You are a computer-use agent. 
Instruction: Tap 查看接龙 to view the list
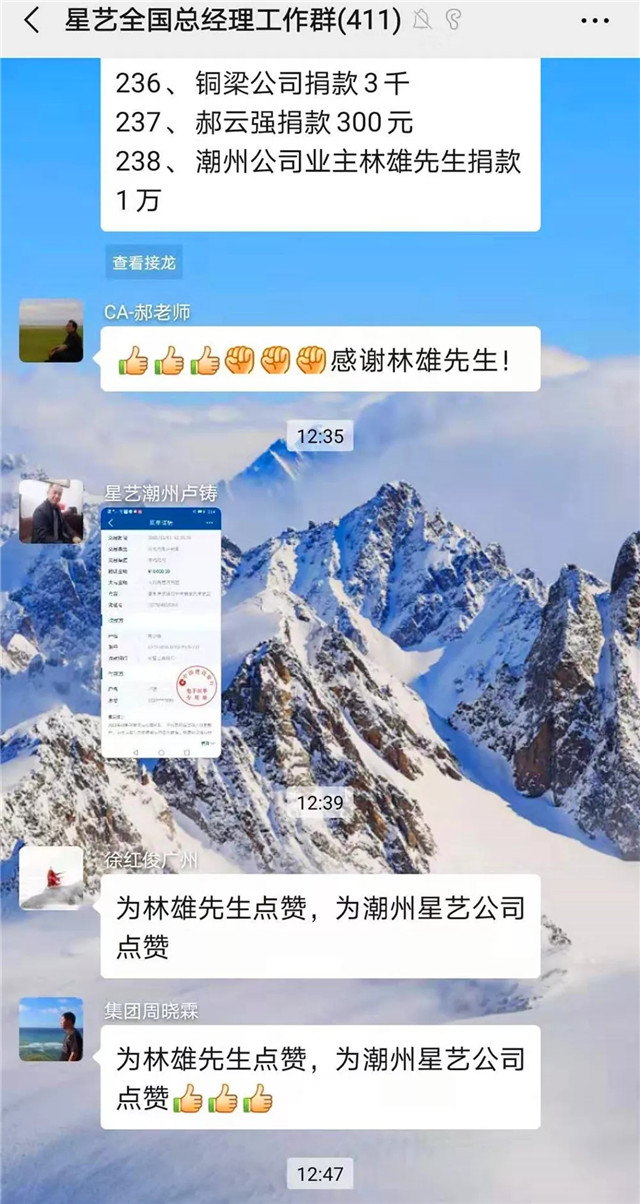[x=146, y=263]
